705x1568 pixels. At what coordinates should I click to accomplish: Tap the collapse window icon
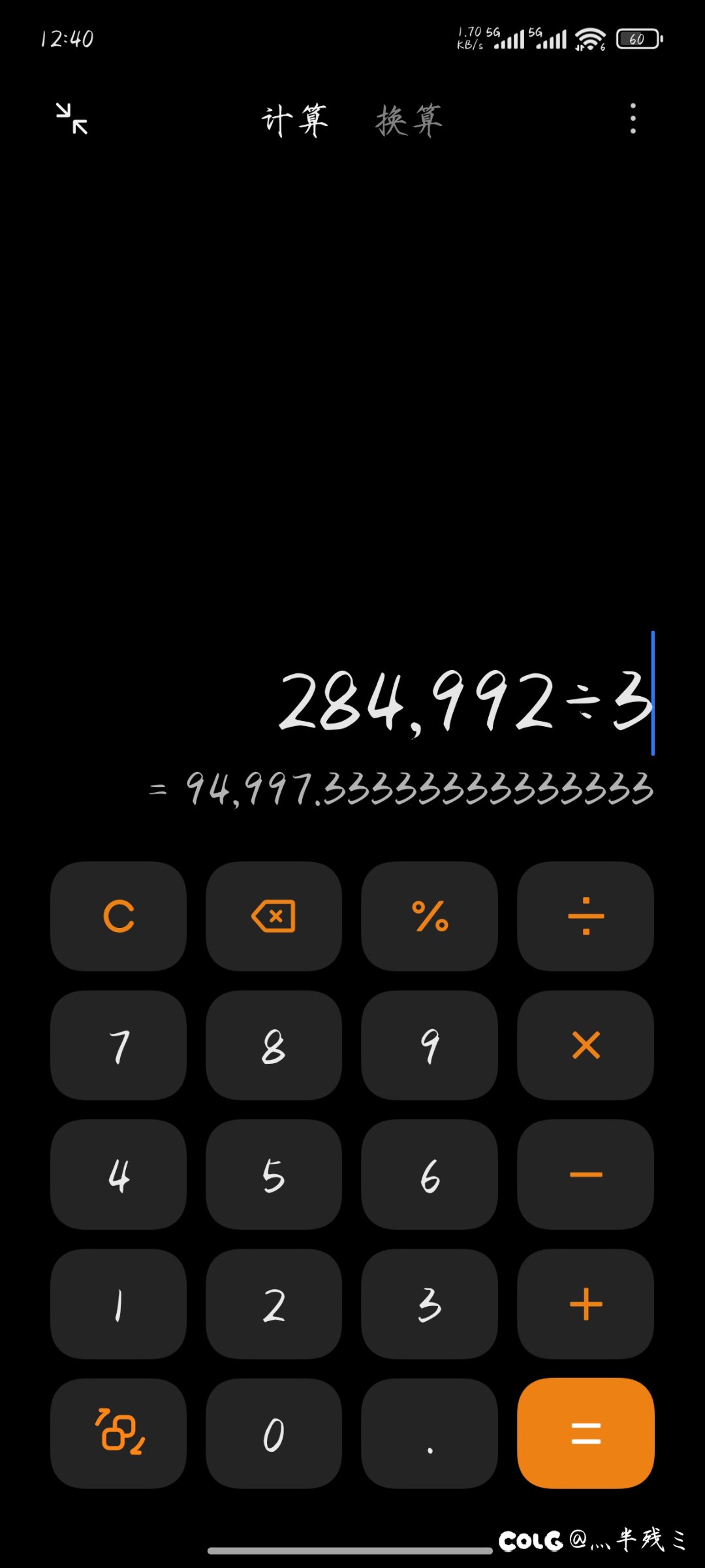click(x=72, y=119)
